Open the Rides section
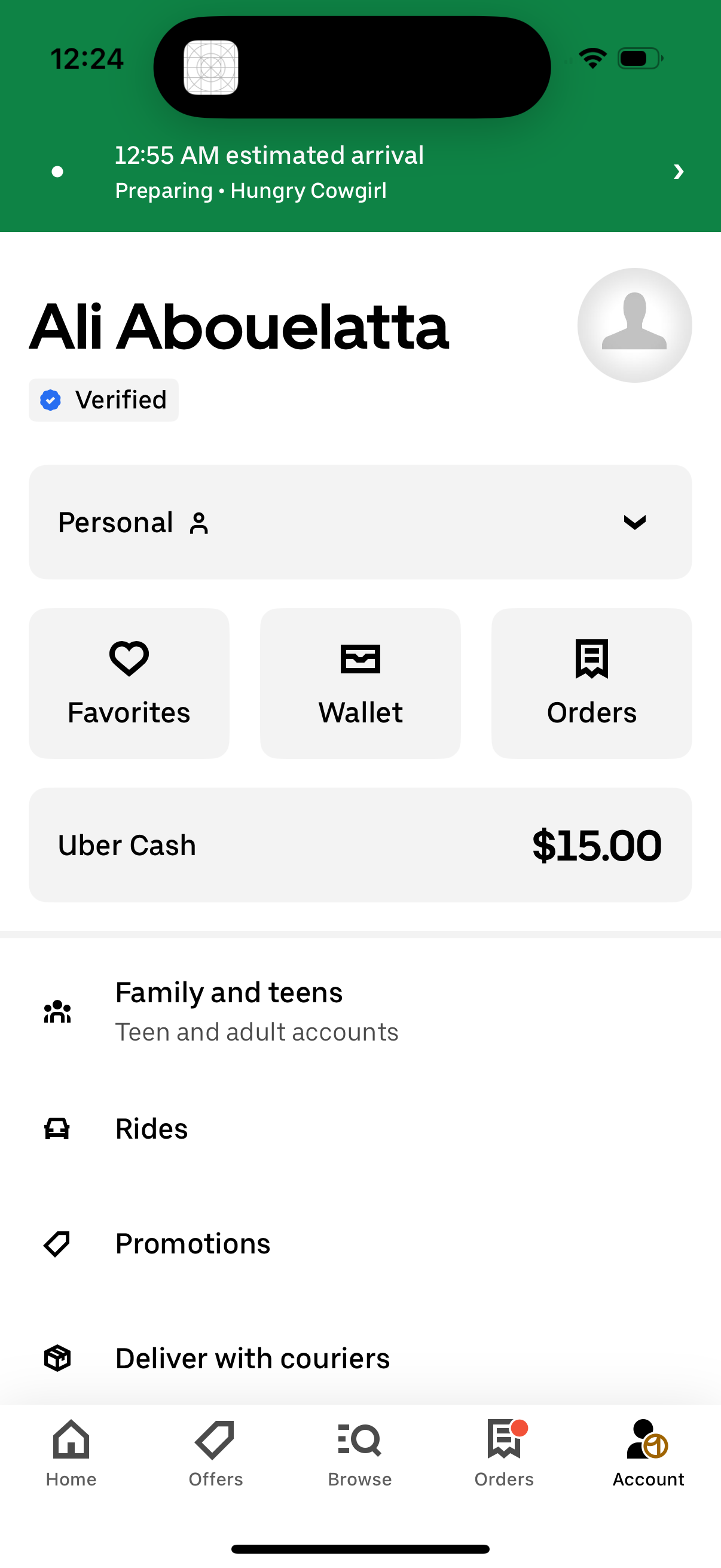The width and height of the screenshot is (721, 1568). (x=151, y=1128)
